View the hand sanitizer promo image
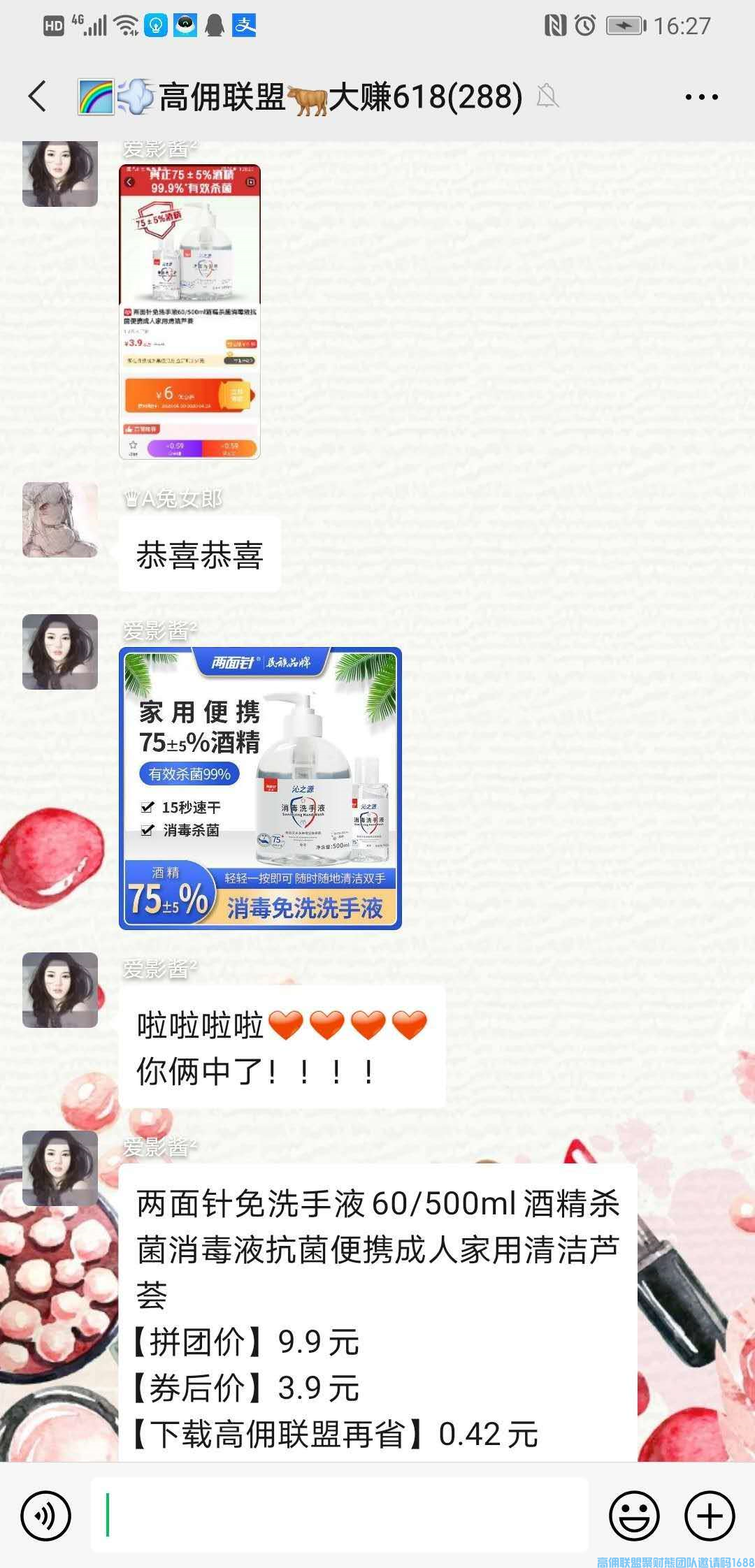Viewport: 755px width, 1568px height. (x=260, y=788)
